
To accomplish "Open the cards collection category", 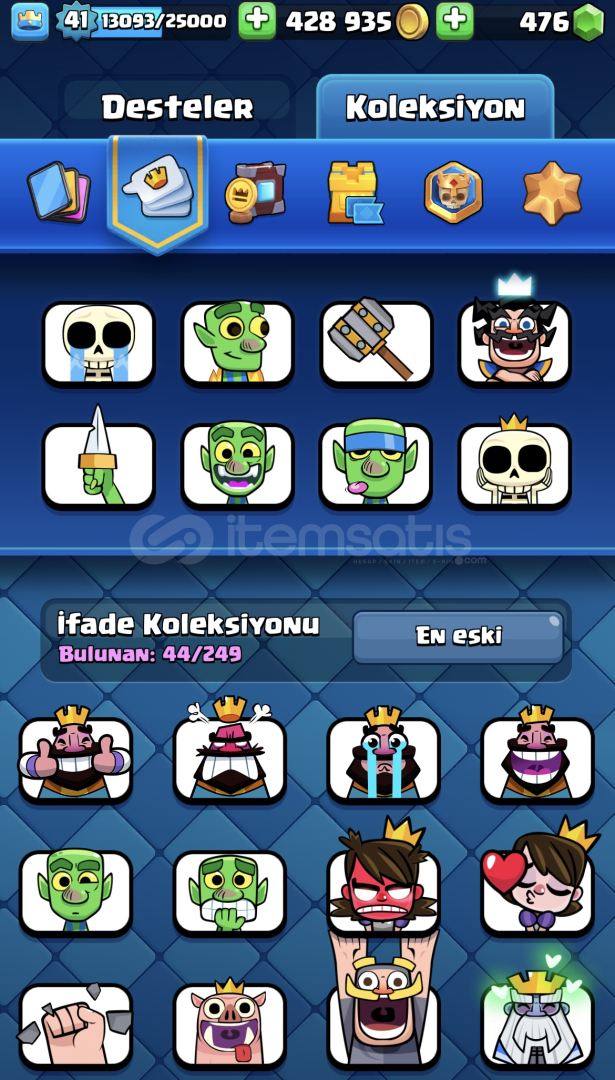I will point(59,192).
